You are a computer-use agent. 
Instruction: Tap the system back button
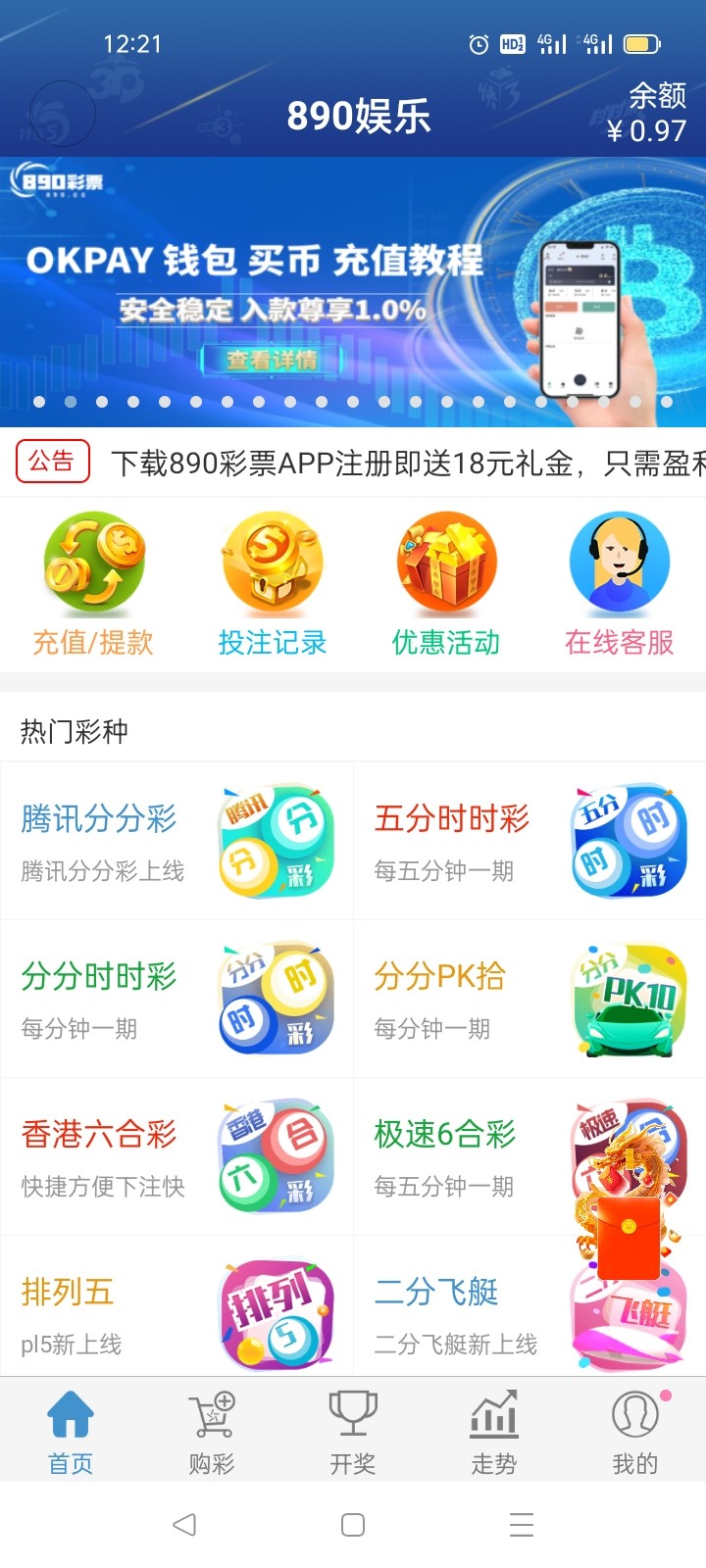184,1524
